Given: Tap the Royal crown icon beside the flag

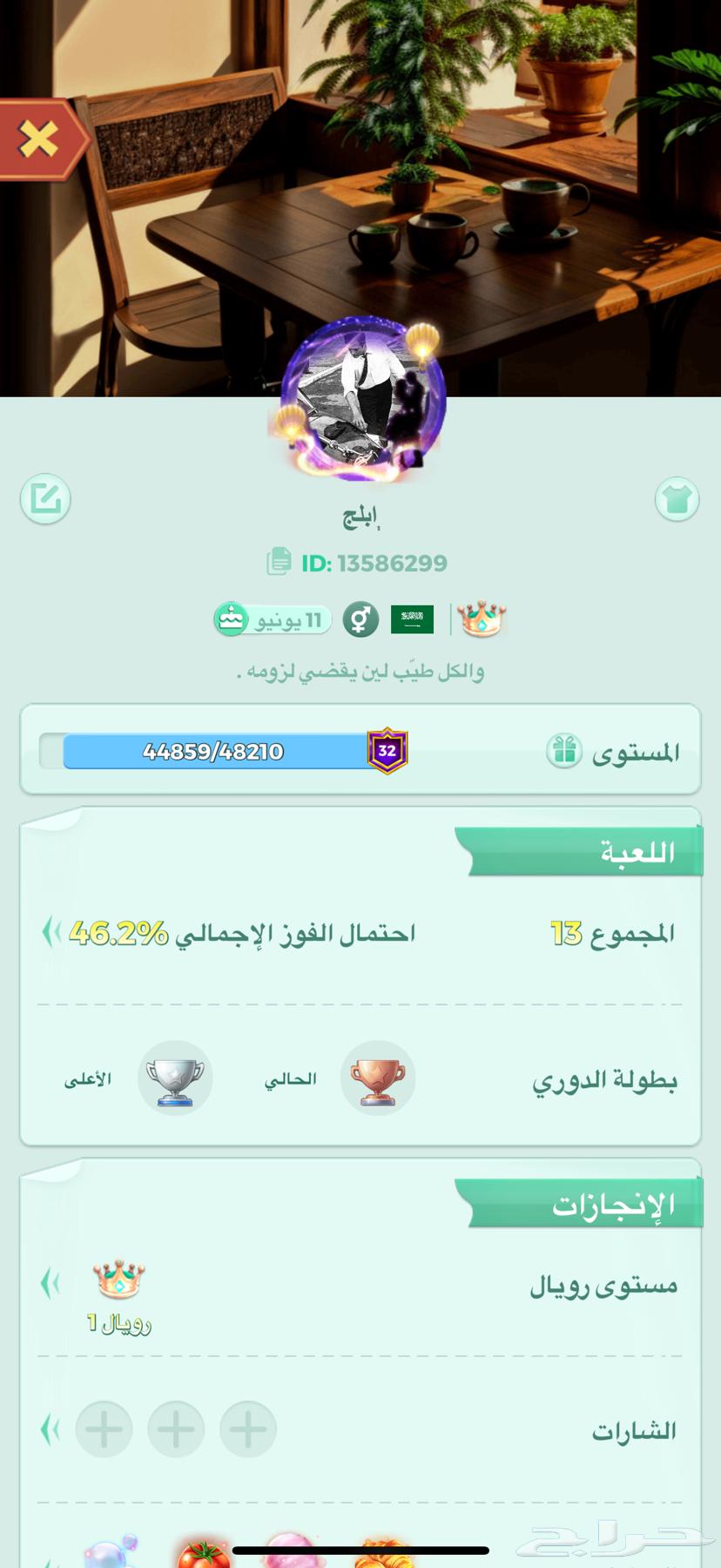Looking at the screenshot, I should click(x=481, y=619).
